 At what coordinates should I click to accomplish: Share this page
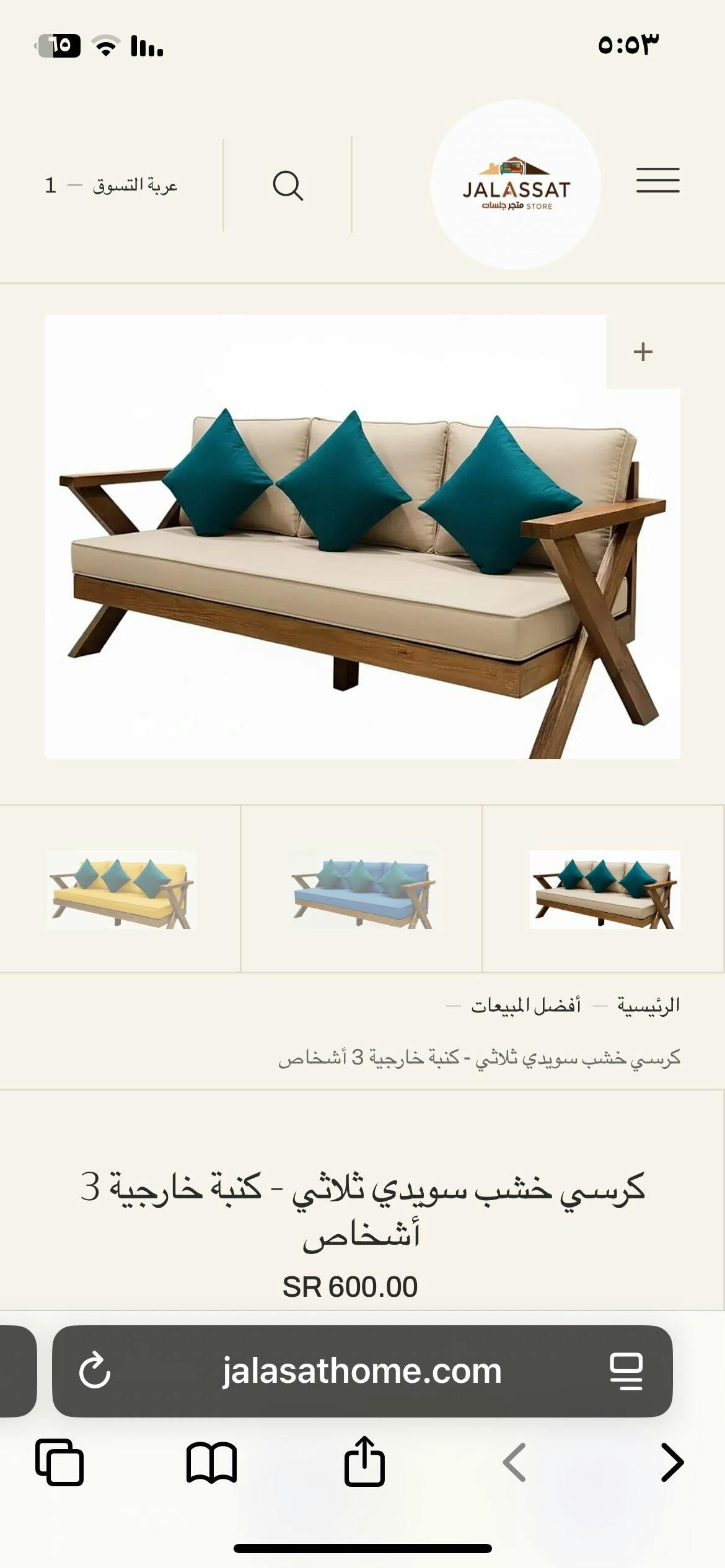tap(364, 1461)
